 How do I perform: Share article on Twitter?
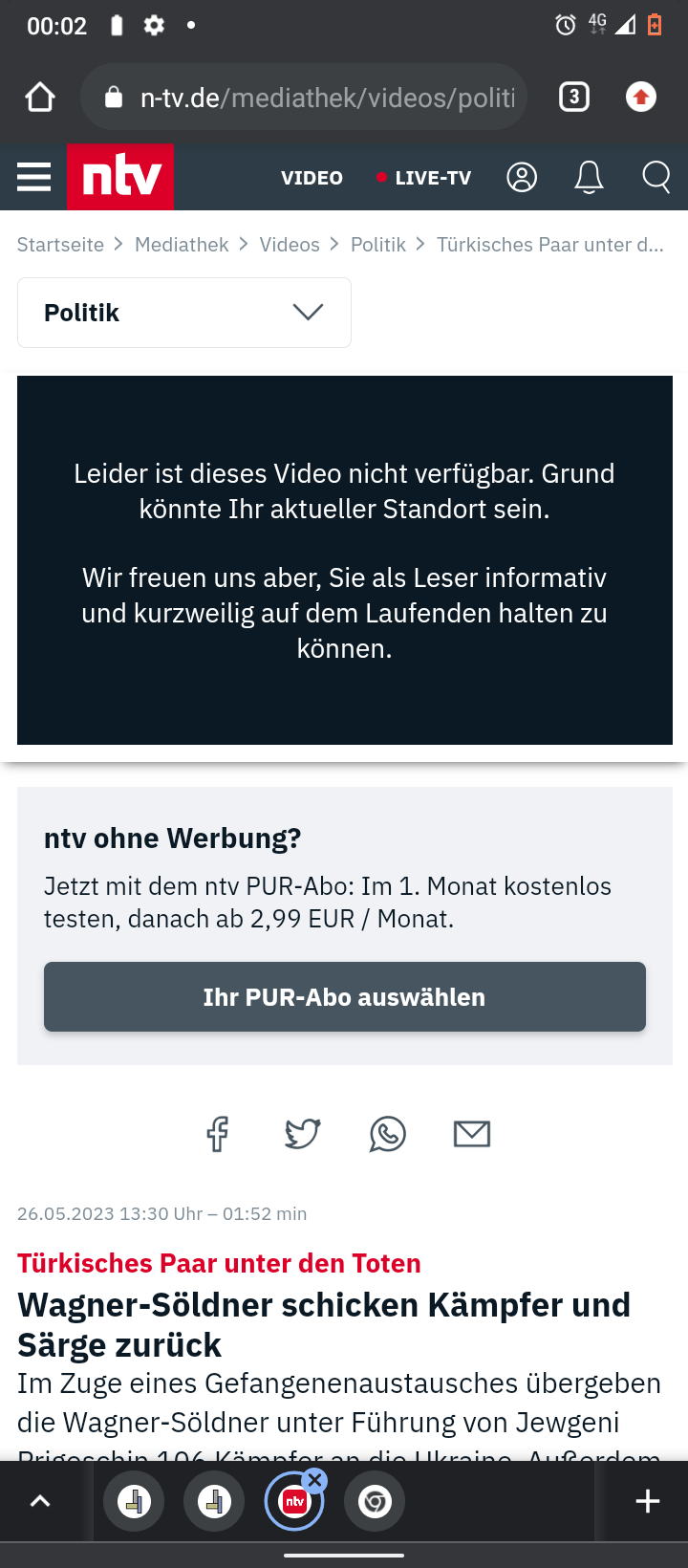click(x=303, y=1134)
